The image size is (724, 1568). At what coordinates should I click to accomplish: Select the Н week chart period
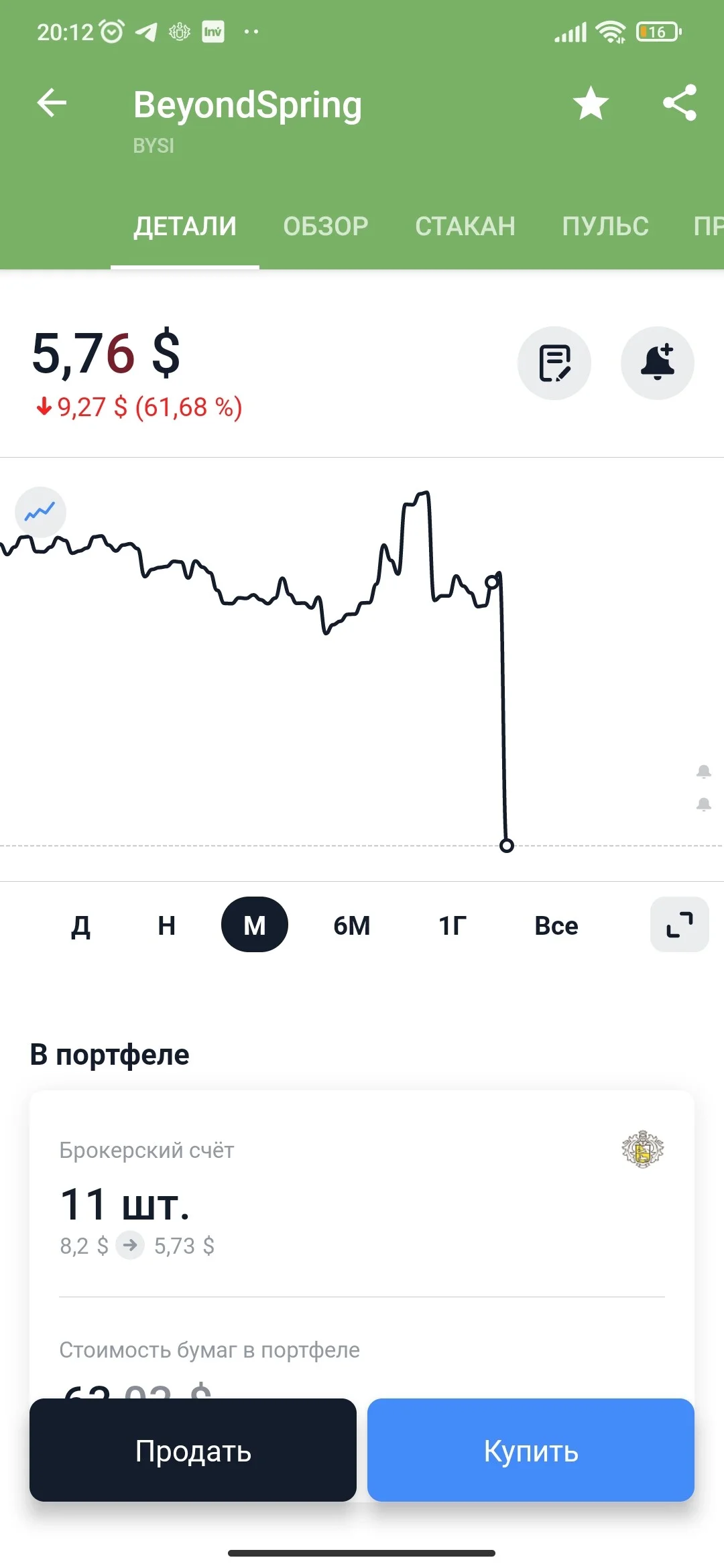point(167,925)
